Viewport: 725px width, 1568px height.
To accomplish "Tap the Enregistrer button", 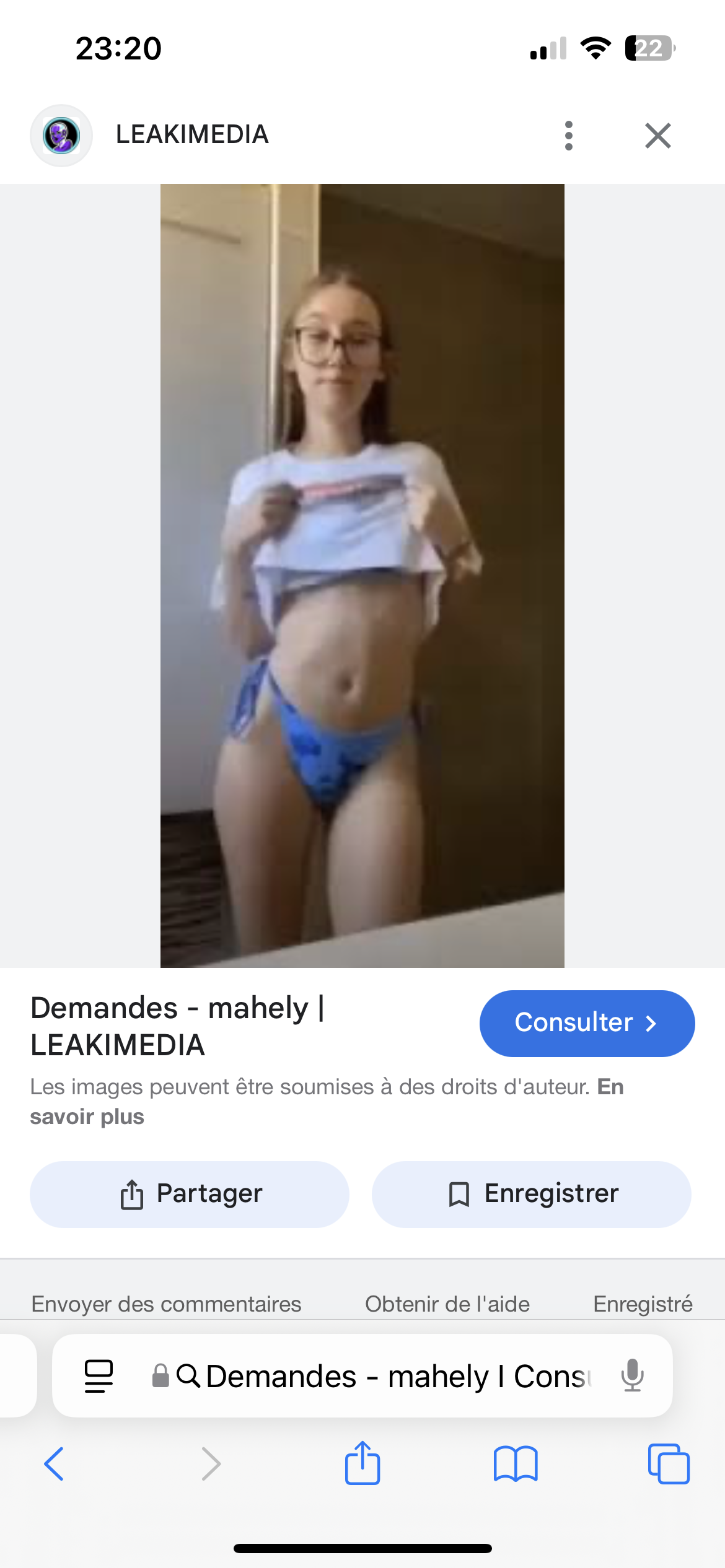I will pyautogui.click(x=531, y=1194).
